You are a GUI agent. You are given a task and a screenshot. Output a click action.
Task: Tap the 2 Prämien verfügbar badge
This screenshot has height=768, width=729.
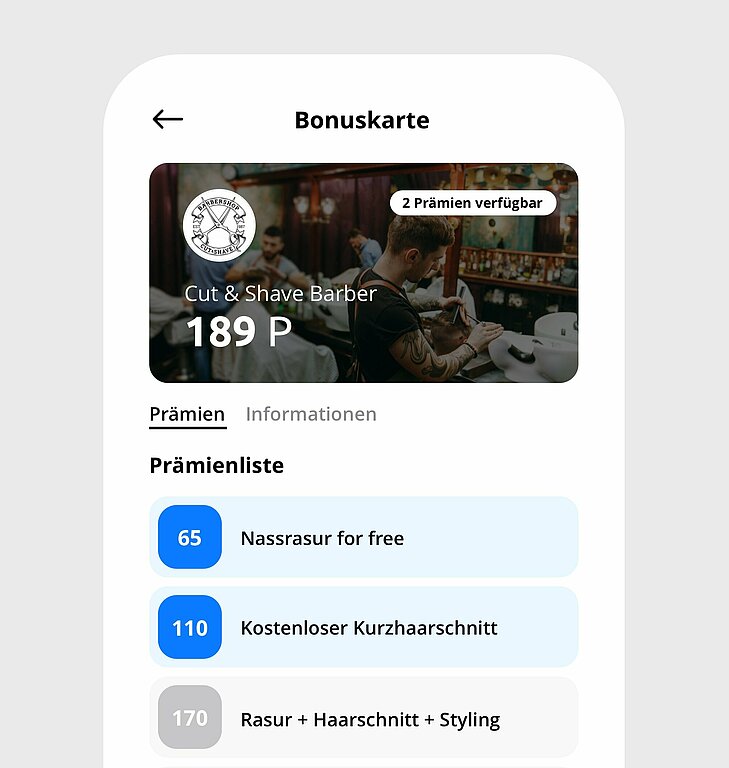pos(472,203)
